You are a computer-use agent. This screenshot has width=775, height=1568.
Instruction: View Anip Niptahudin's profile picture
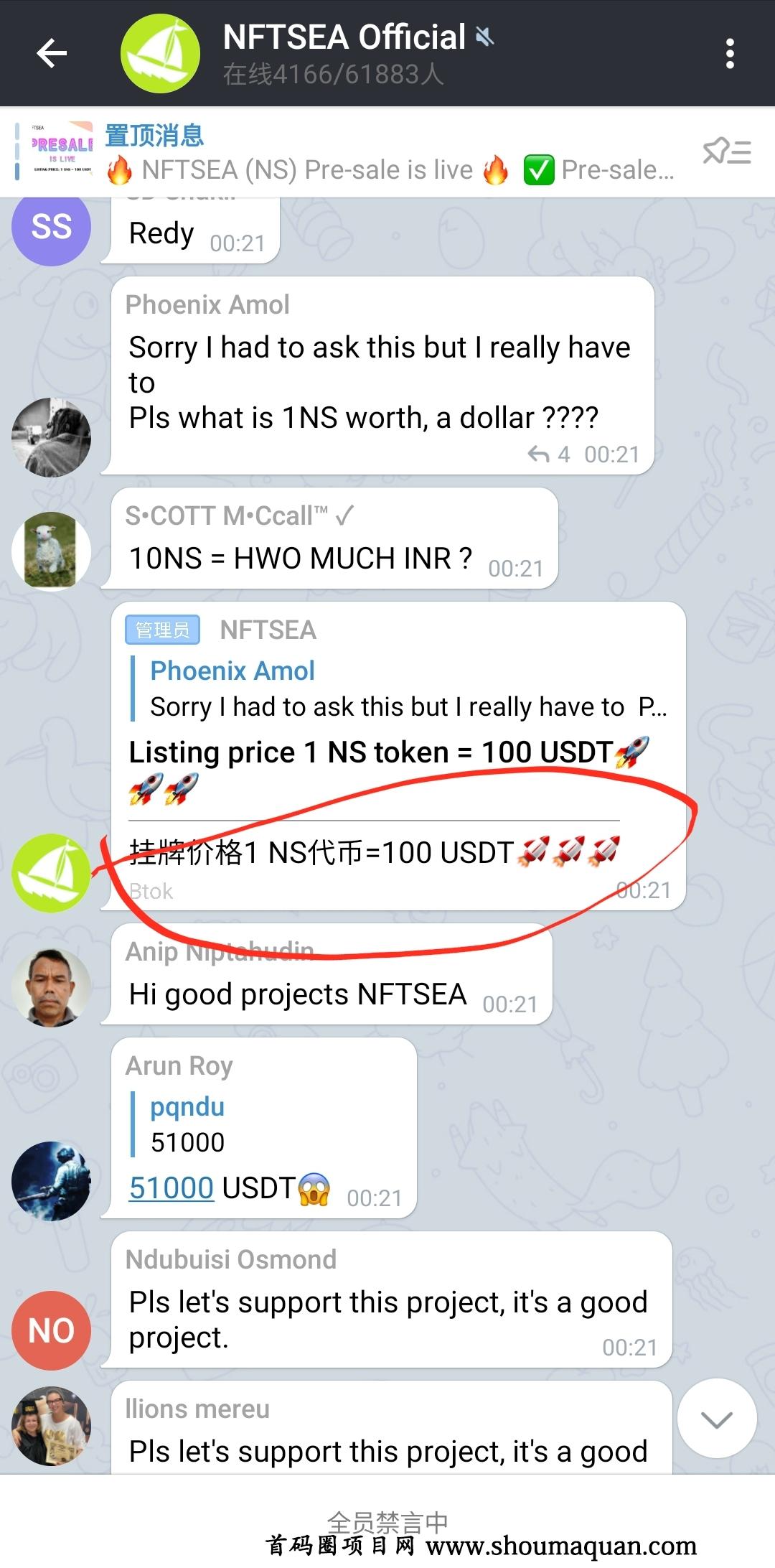coord(52,987)
